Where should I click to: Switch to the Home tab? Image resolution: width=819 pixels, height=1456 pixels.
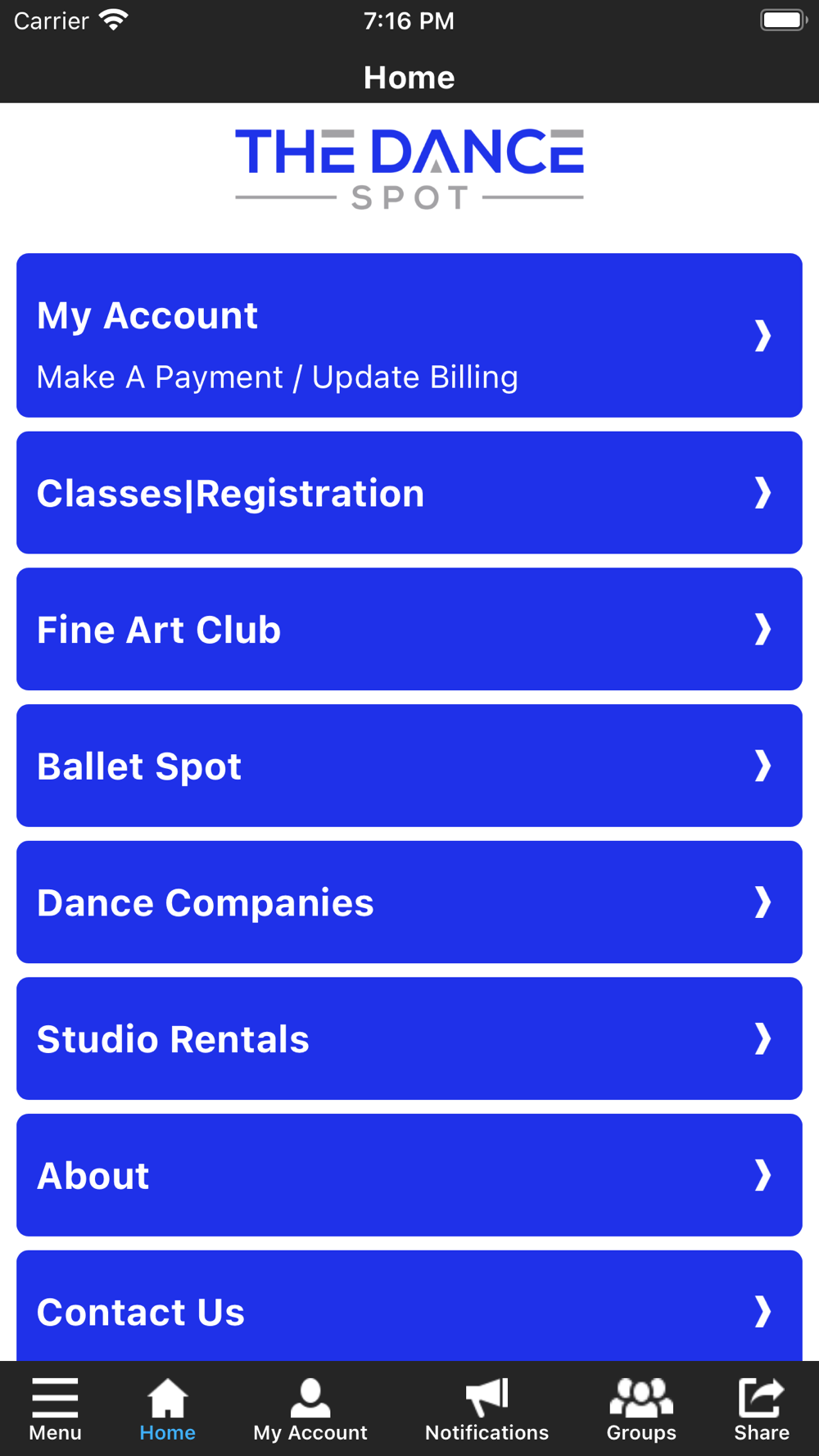167,1409
